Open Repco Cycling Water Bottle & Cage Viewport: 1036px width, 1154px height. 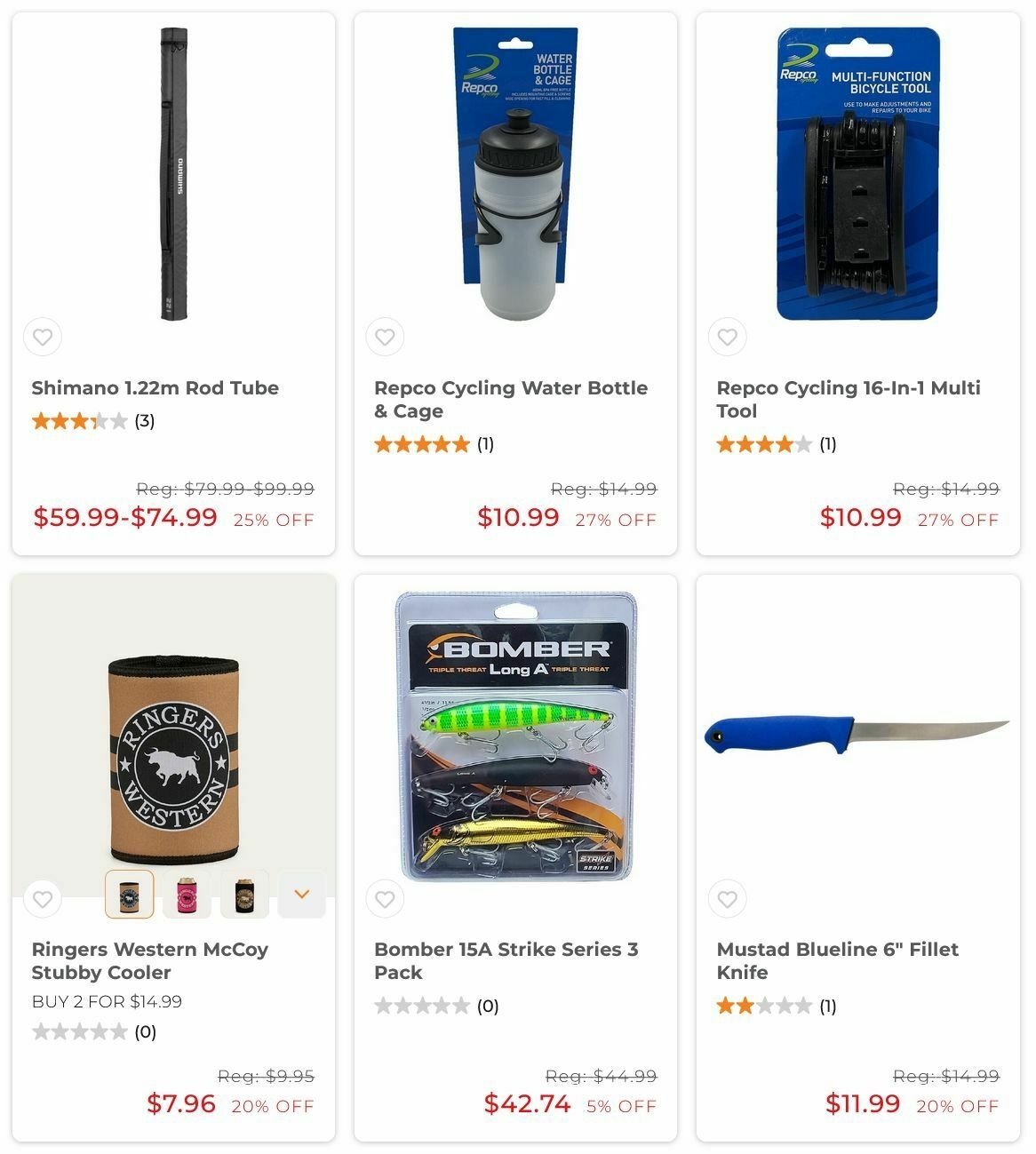[510, 399]
